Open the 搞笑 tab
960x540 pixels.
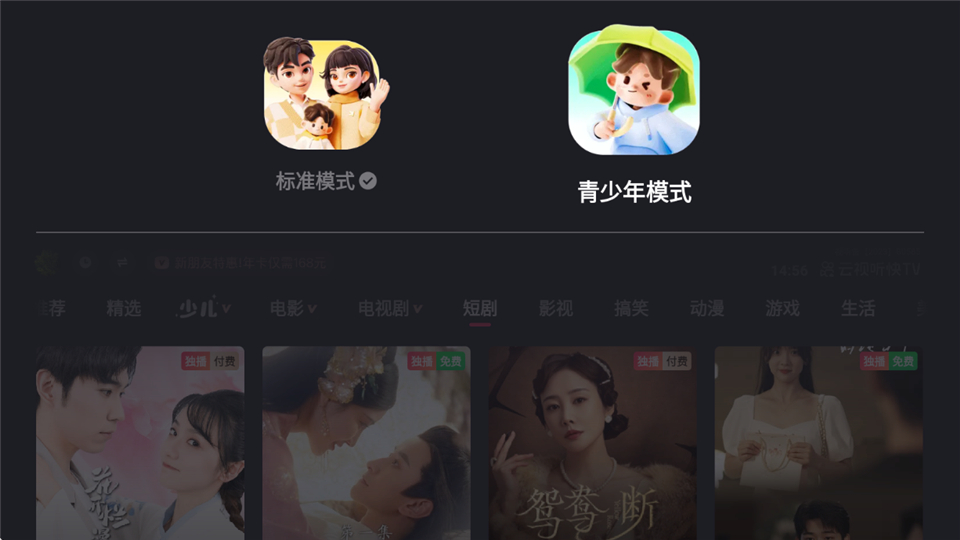(x=631, y=308)
